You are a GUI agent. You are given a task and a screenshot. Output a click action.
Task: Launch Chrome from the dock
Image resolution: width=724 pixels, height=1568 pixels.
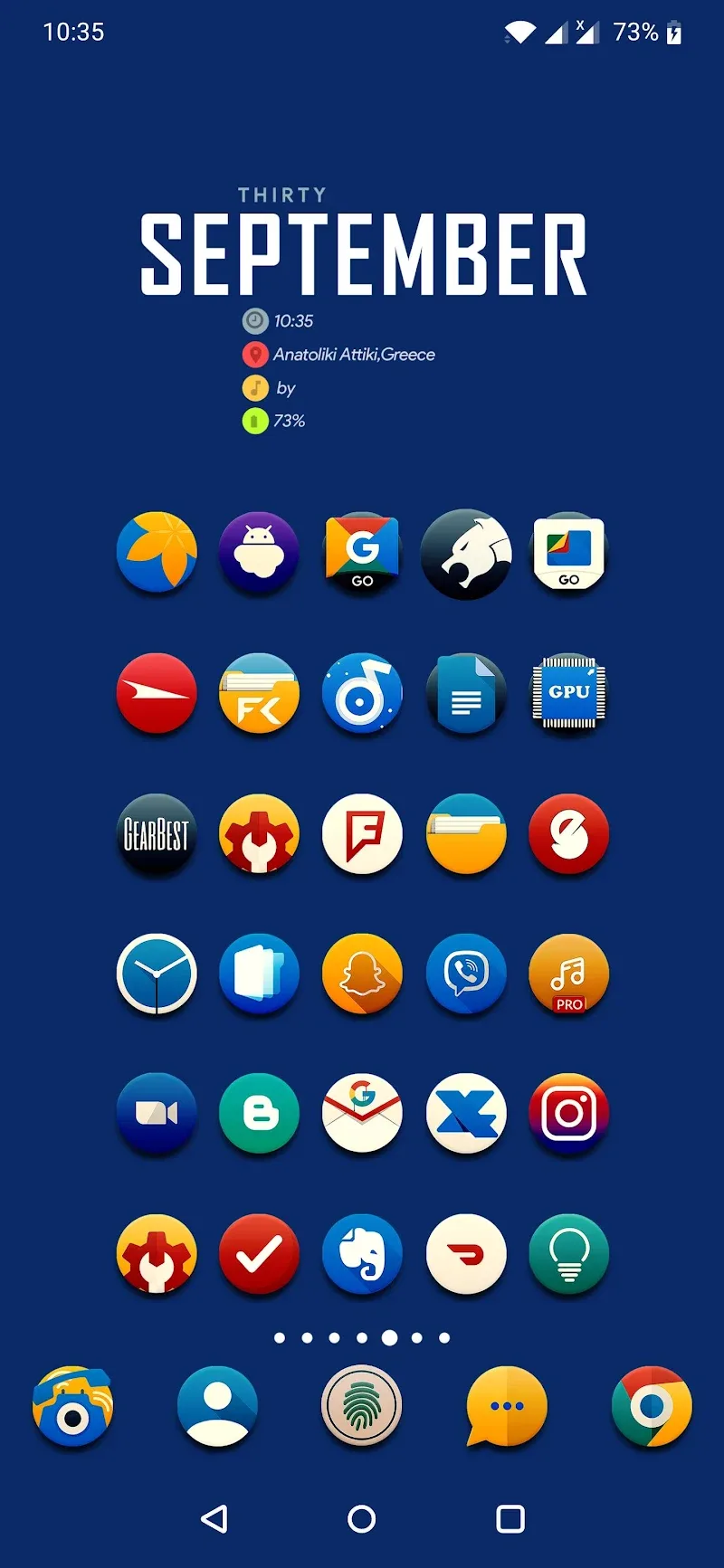652,1406
